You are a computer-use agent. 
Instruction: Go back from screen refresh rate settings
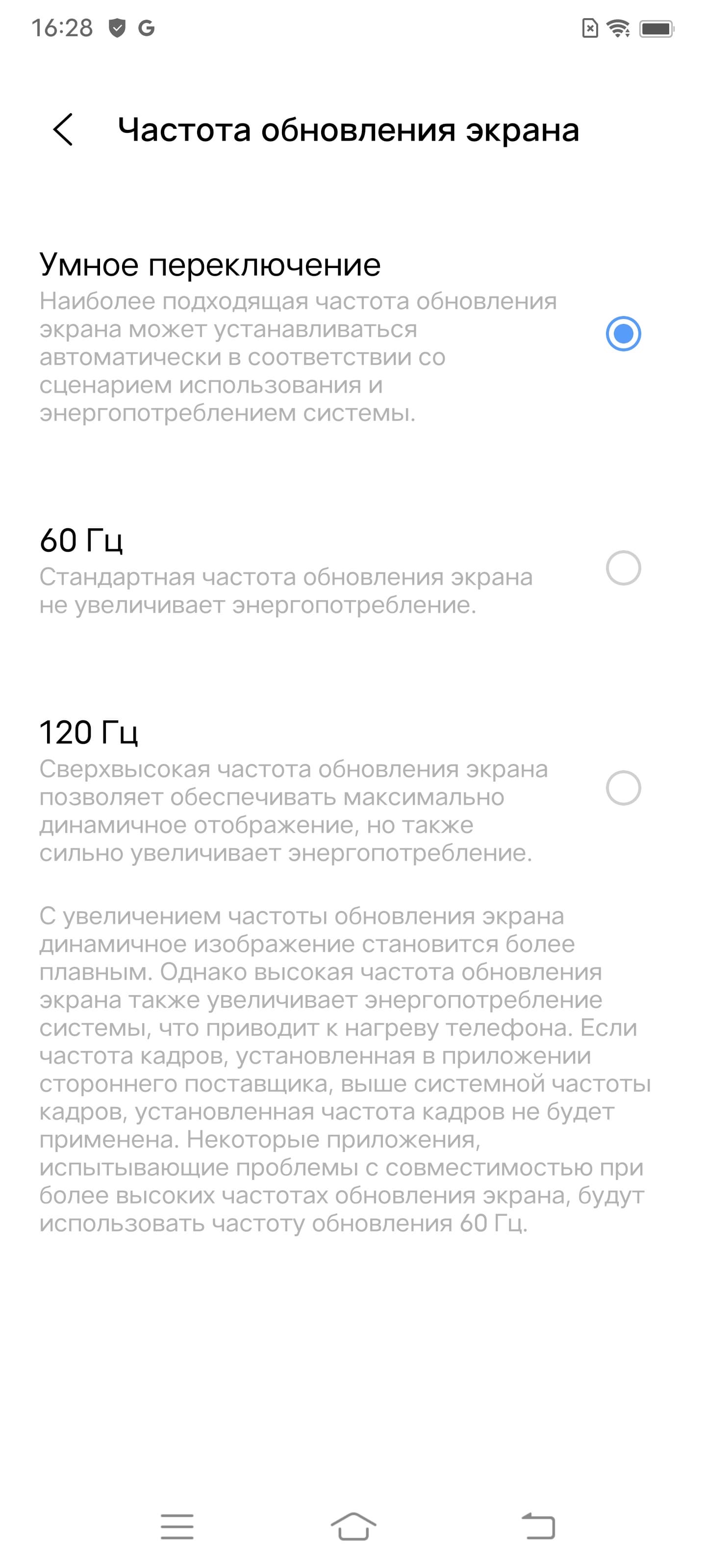click(x=63, y=130)
